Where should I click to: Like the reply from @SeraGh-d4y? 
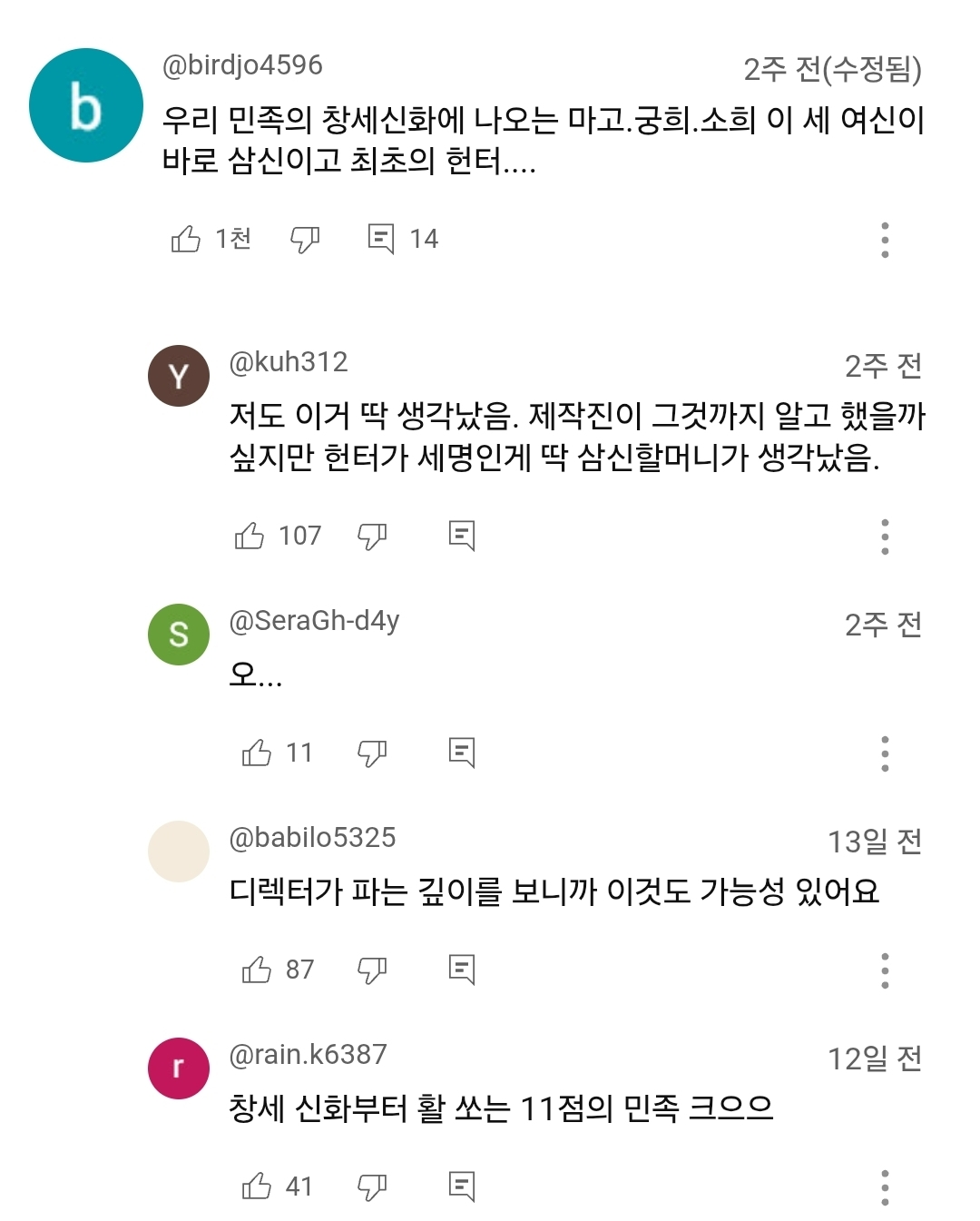click(257, 753)
